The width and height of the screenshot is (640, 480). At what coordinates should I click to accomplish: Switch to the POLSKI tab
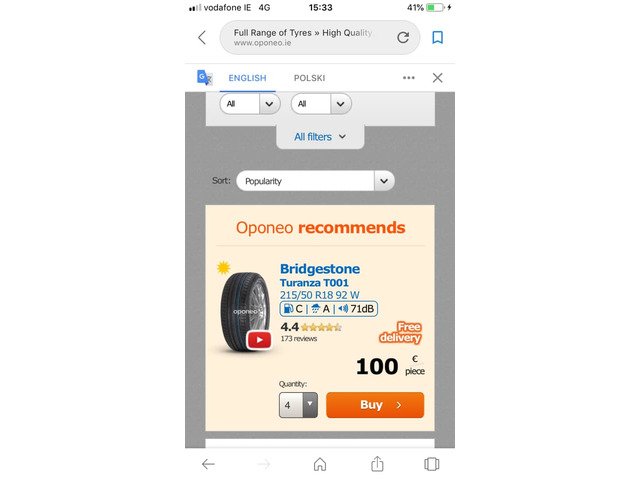pyautogui.click(x=309, y=78)
